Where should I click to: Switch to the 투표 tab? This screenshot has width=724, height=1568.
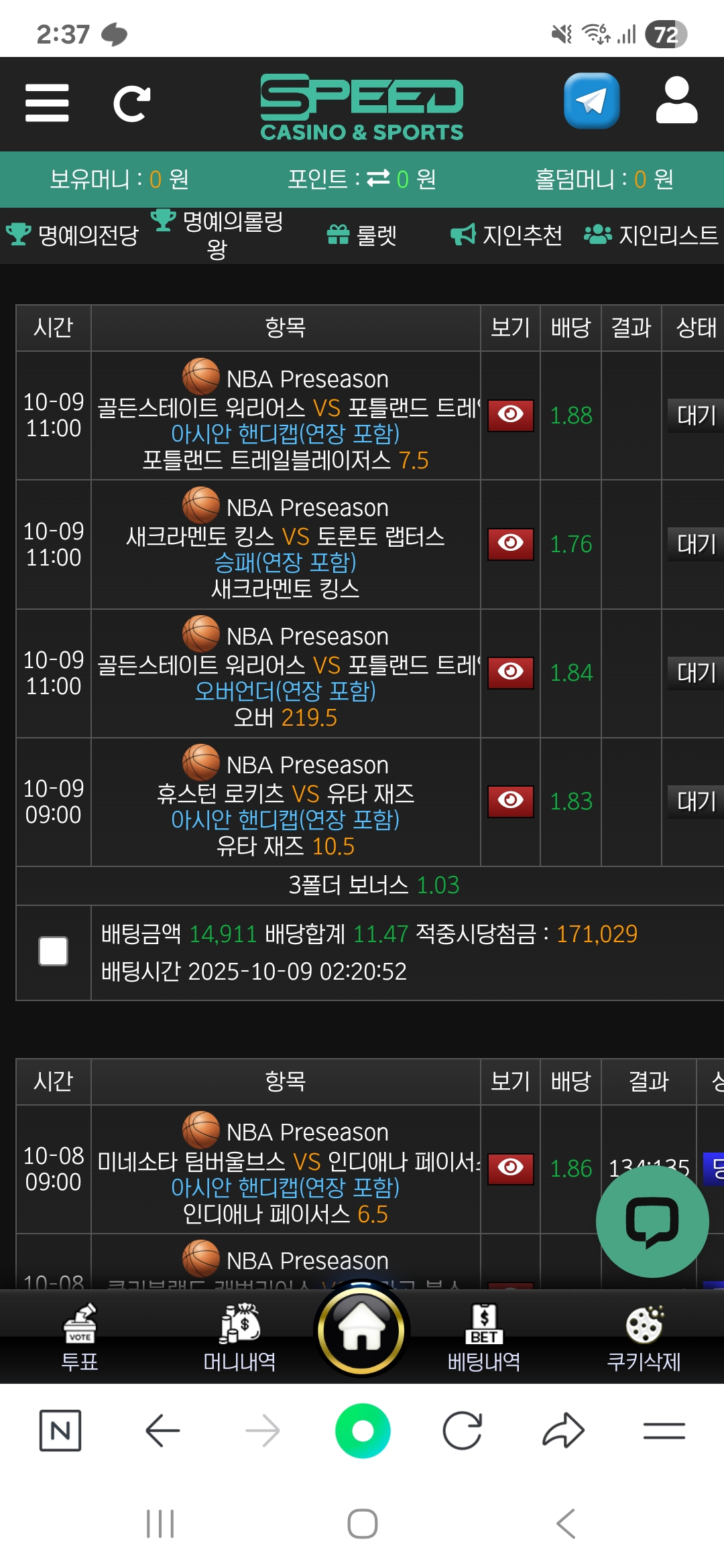click(x=80, y=1337)
